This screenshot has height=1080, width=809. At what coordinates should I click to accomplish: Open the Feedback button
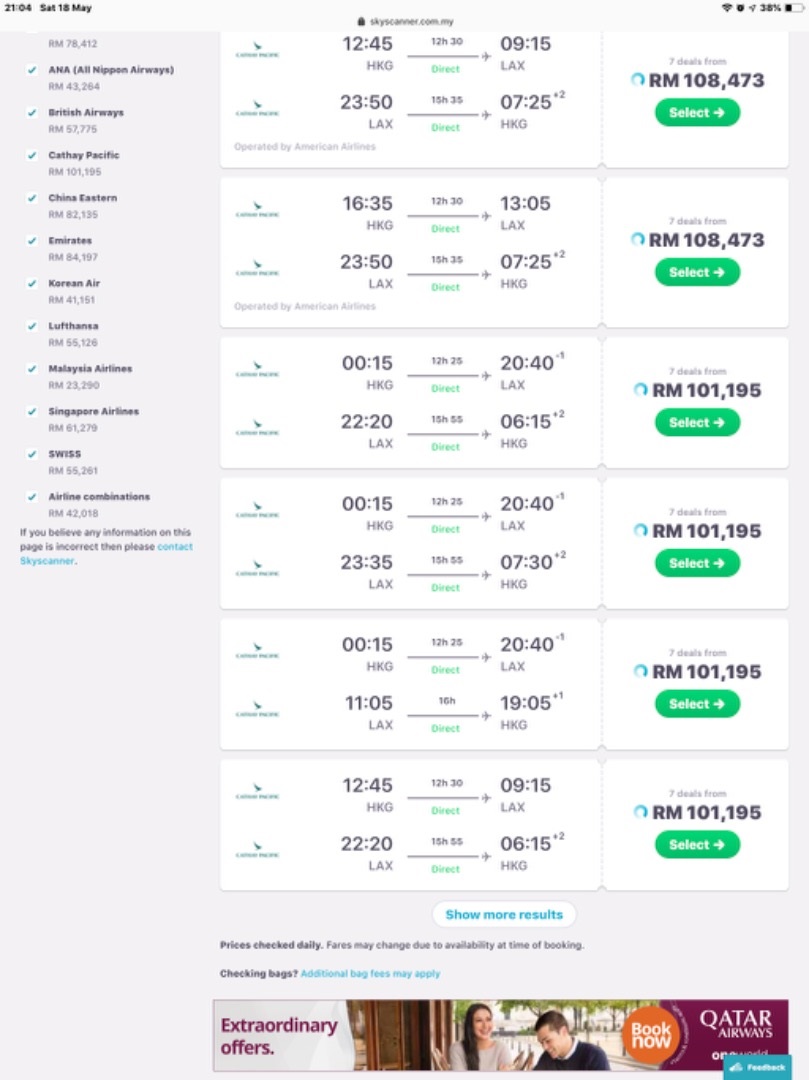(759, 1067)
